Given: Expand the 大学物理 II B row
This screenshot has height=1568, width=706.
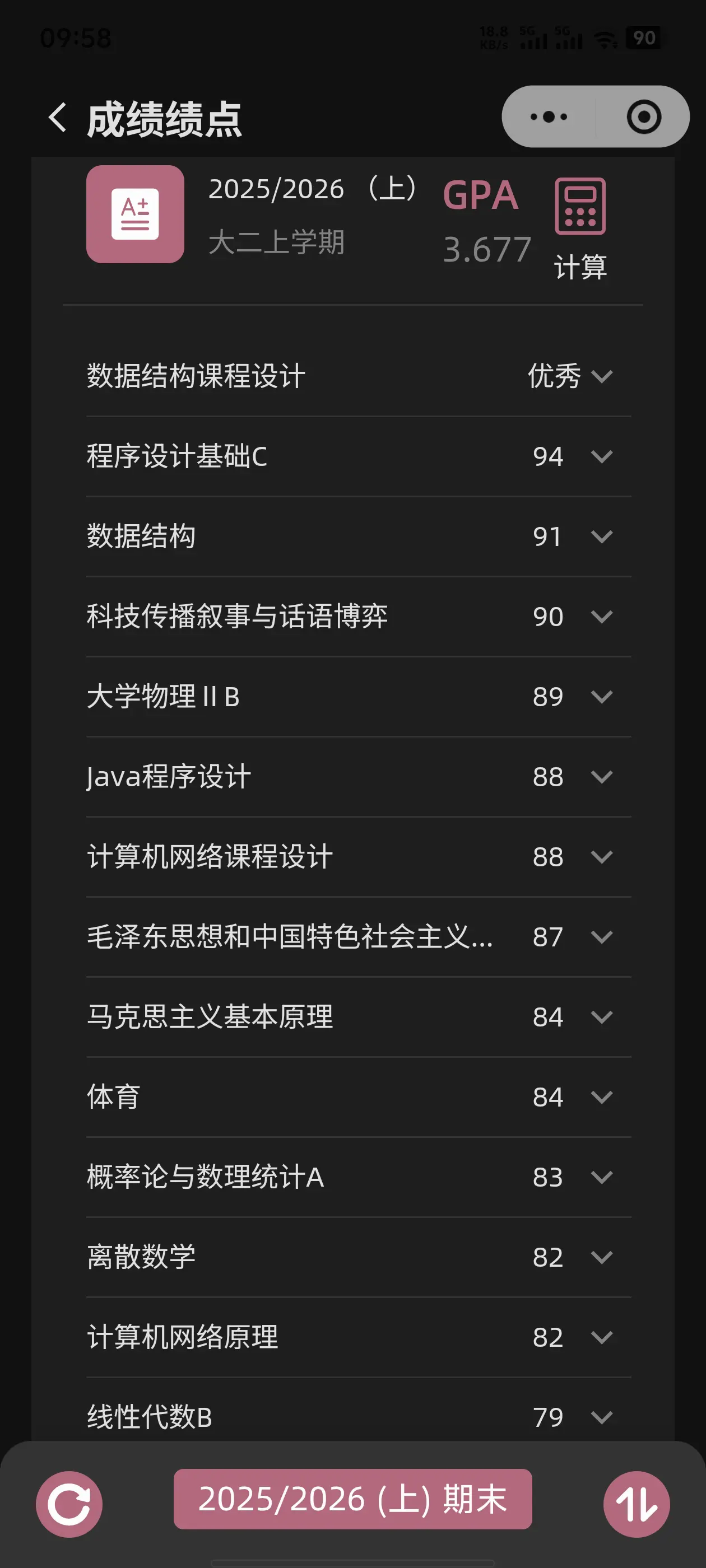Looking at the screenshot, I should [601, 697].
